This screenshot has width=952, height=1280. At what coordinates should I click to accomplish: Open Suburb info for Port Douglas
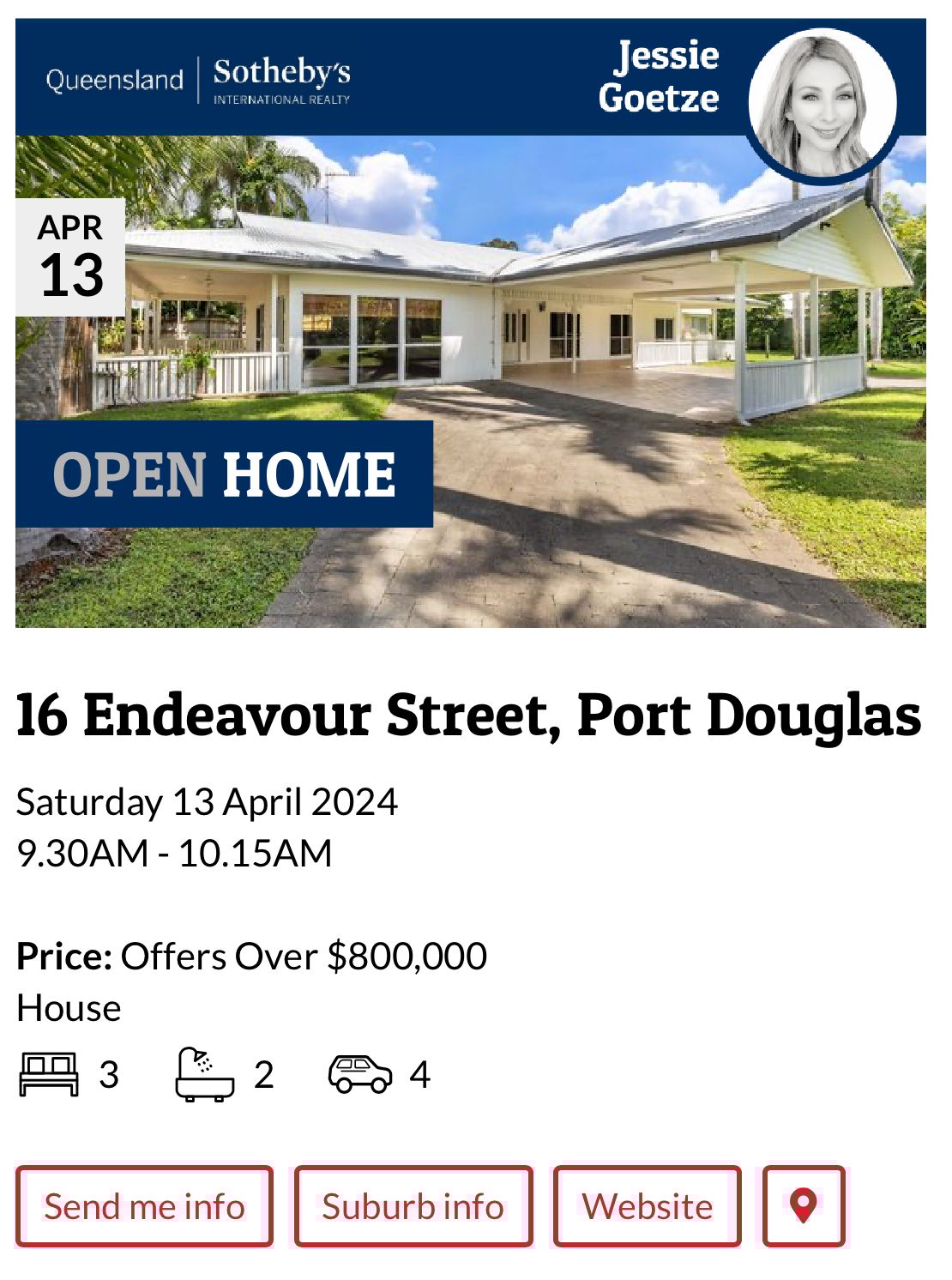[x=413, y=1206]
